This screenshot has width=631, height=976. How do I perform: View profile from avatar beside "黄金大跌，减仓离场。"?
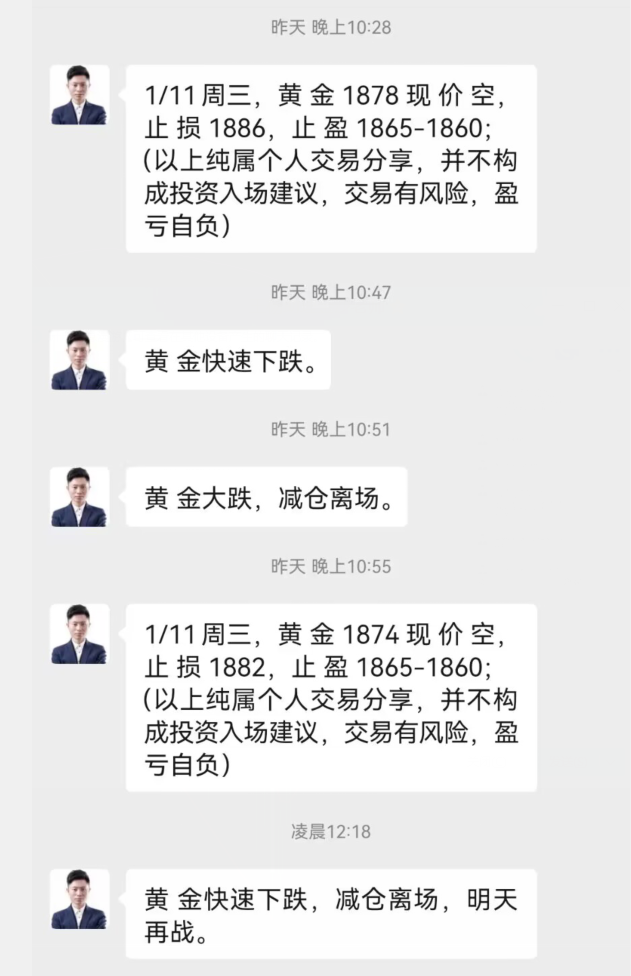[79, 497]
